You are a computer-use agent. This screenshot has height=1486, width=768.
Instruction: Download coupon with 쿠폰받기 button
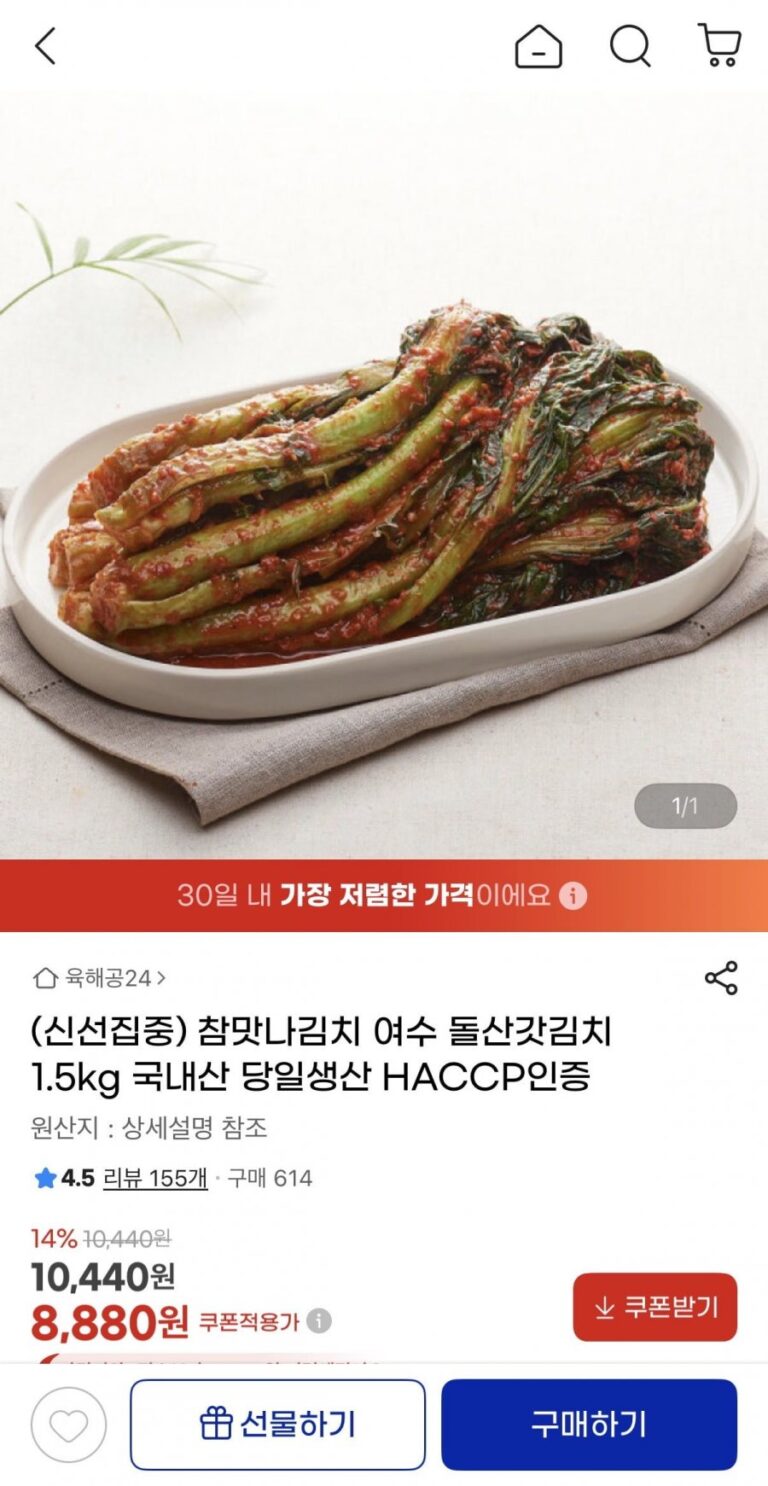pyautogui.click(x=655, y=1307)
